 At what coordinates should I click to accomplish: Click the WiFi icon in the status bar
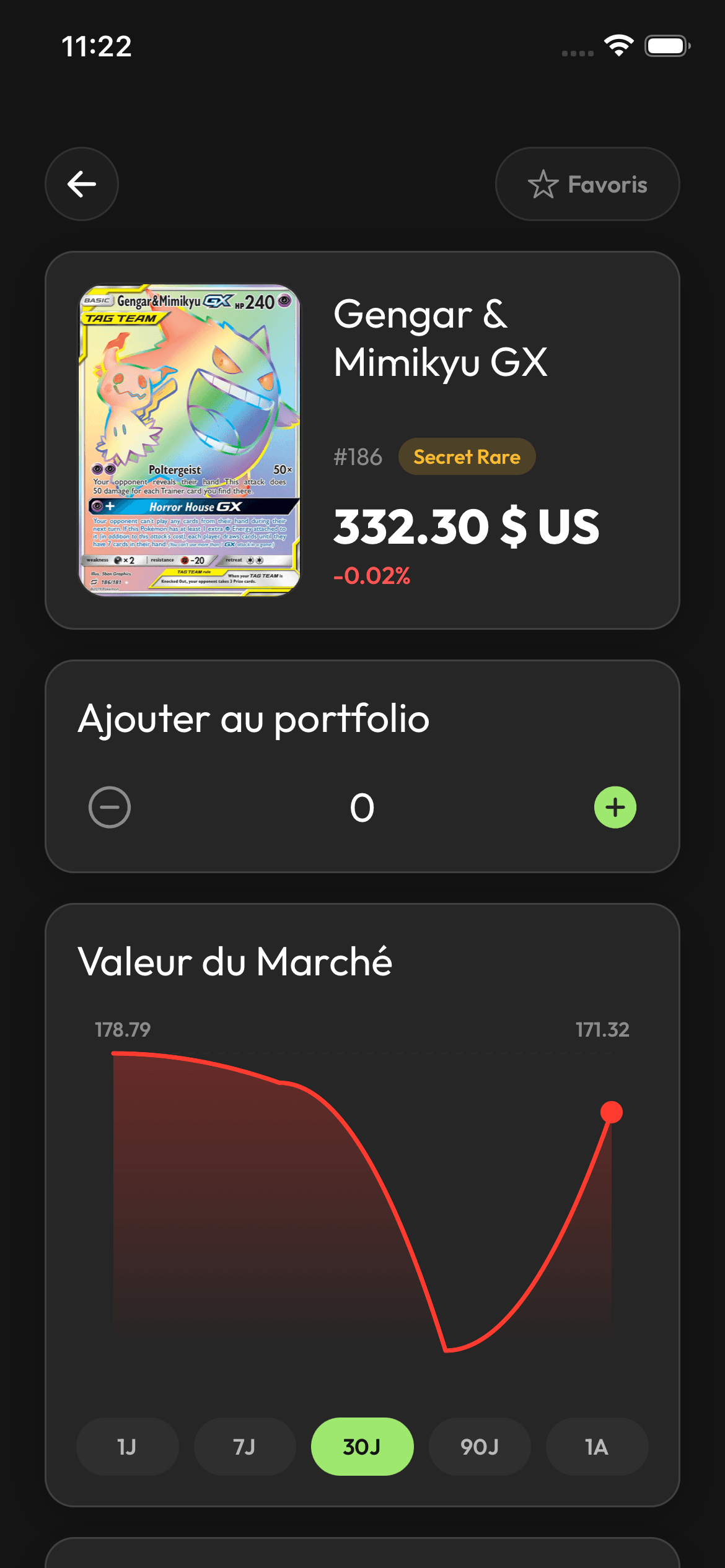coord(617,45)
